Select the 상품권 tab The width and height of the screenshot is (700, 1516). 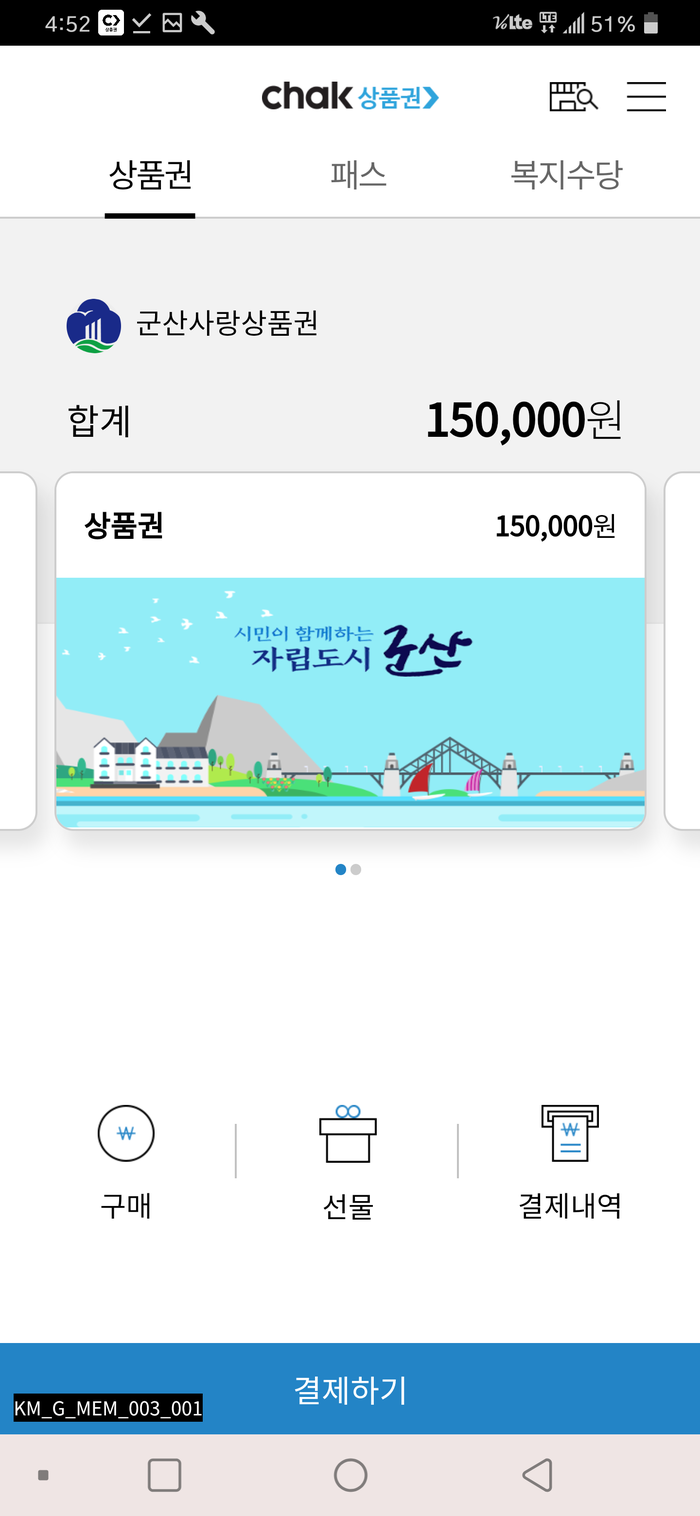(150, 175)
